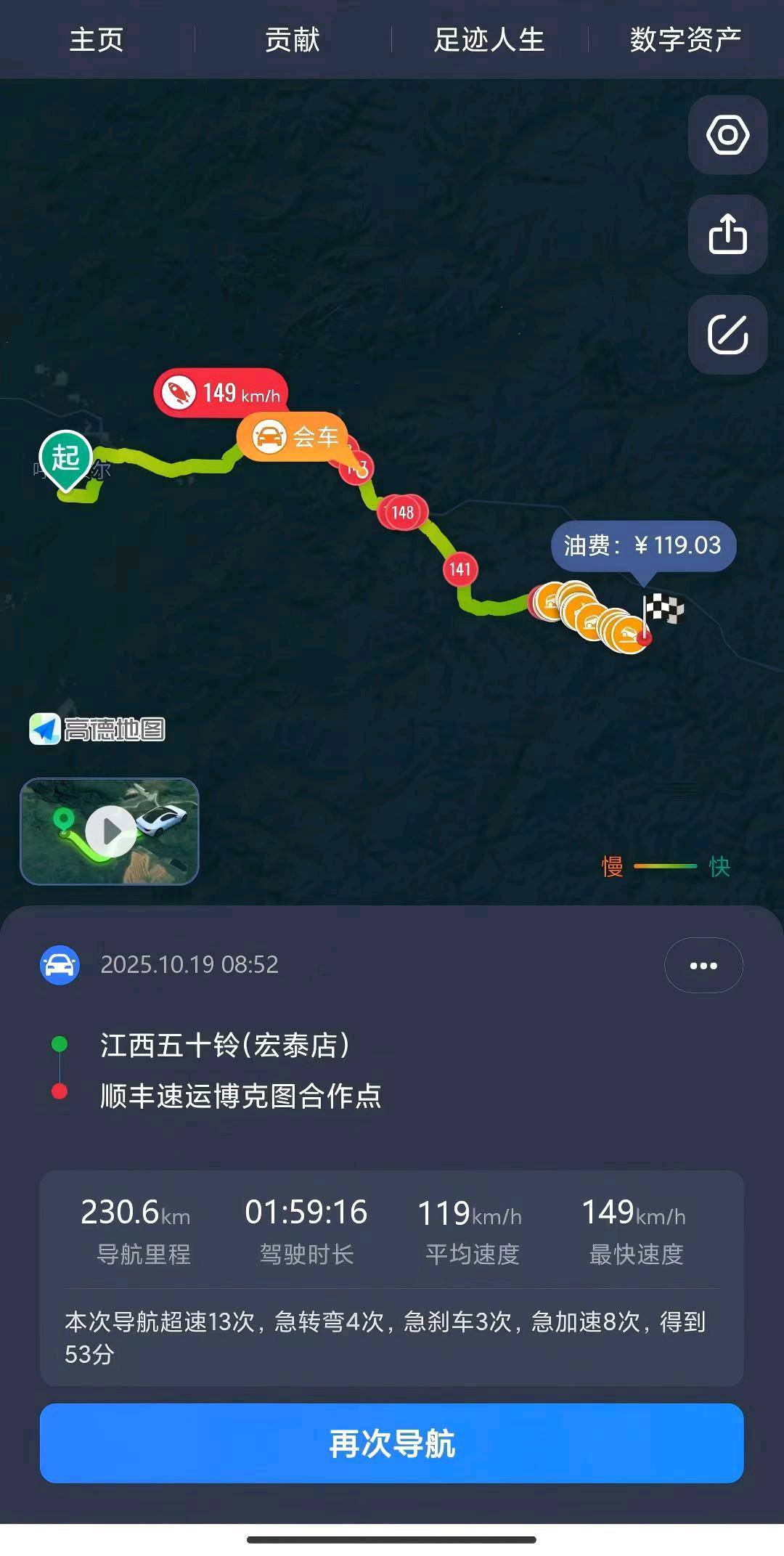Tap the 149 km/h top speed marker
Screen dimensions: 784x1556
[x=221, y=394]
